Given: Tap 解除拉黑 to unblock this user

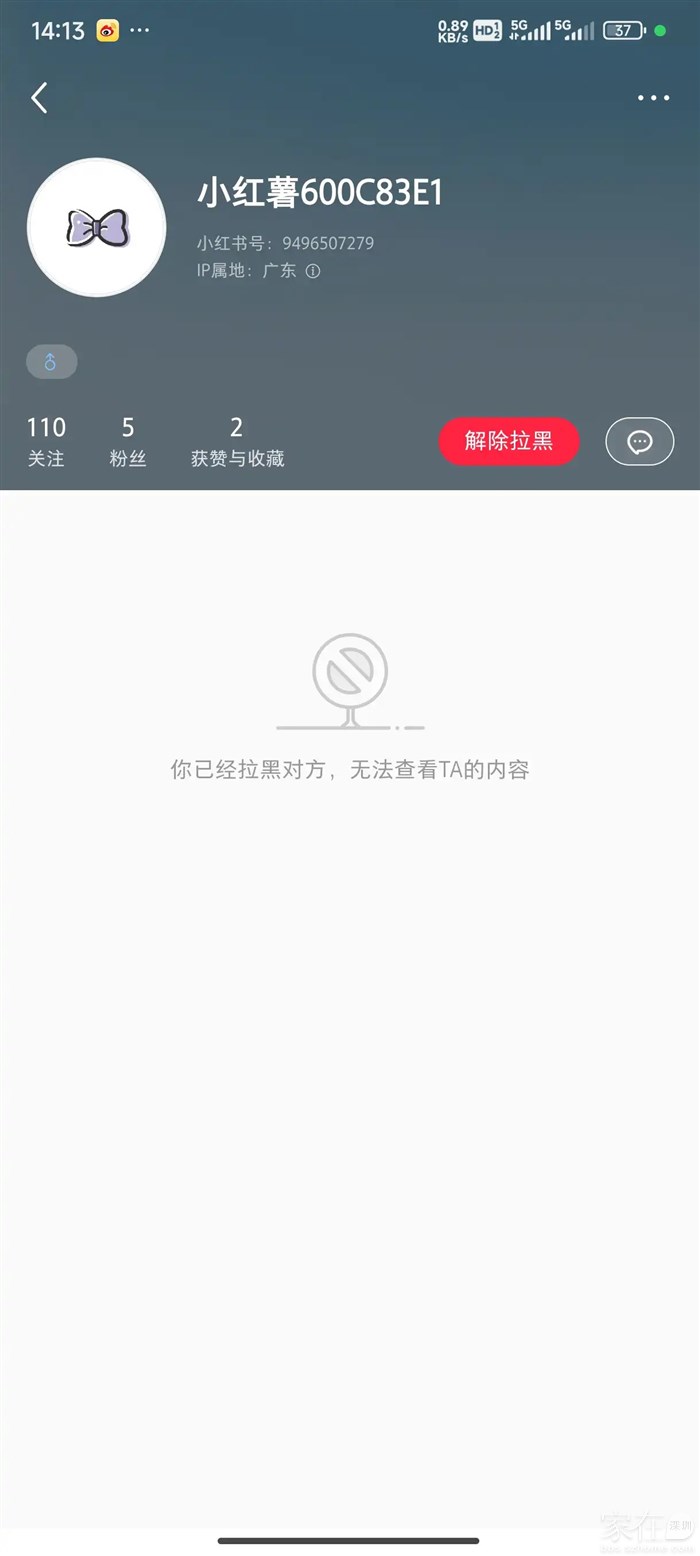Looking at the screenshot, I should [x=509, y=441].
